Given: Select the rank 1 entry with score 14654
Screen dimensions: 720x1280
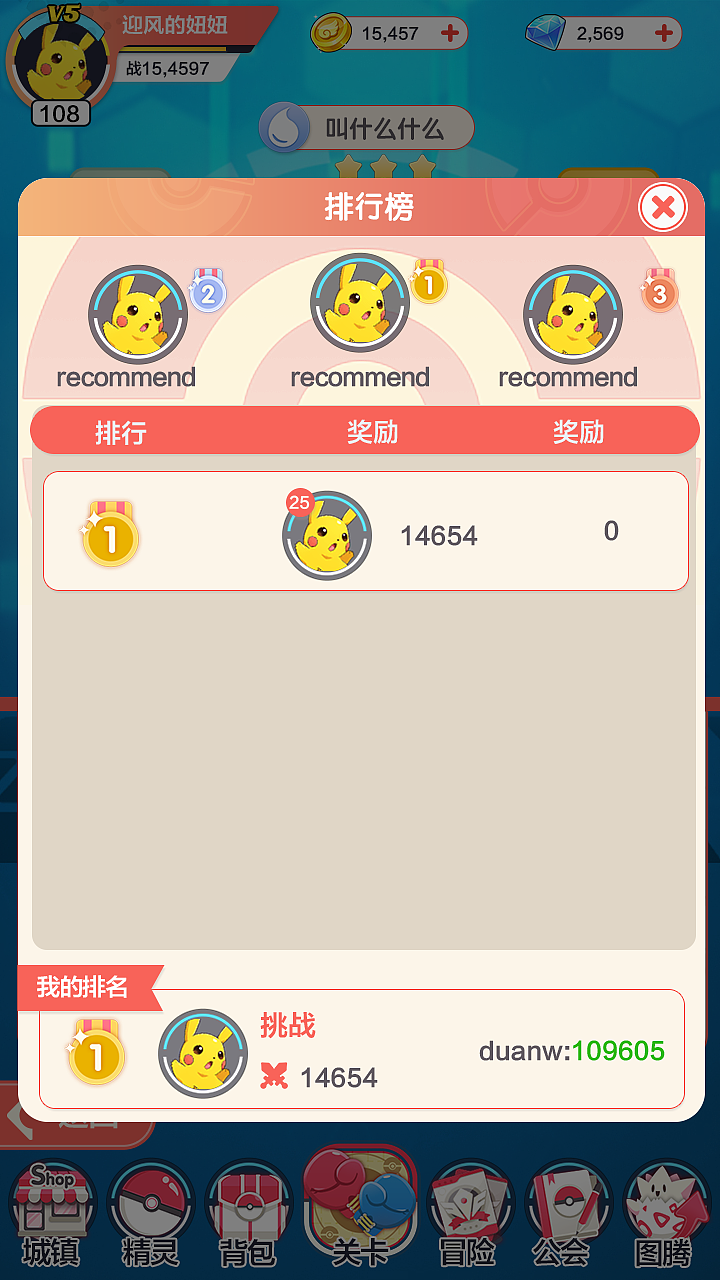Looking at the screenshot, I should tap(366, 531).
